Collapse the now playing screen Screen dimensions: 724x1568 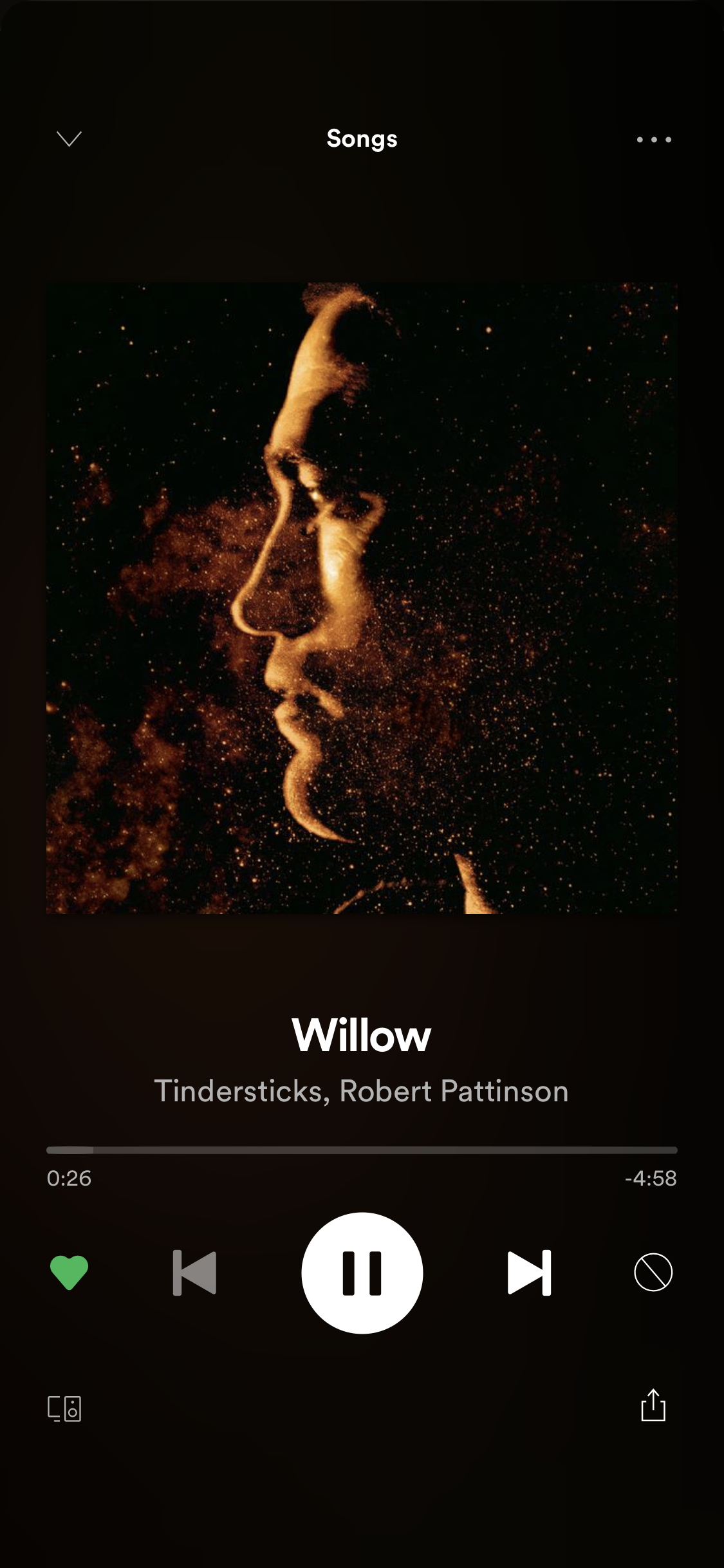(x=69, y=139)
